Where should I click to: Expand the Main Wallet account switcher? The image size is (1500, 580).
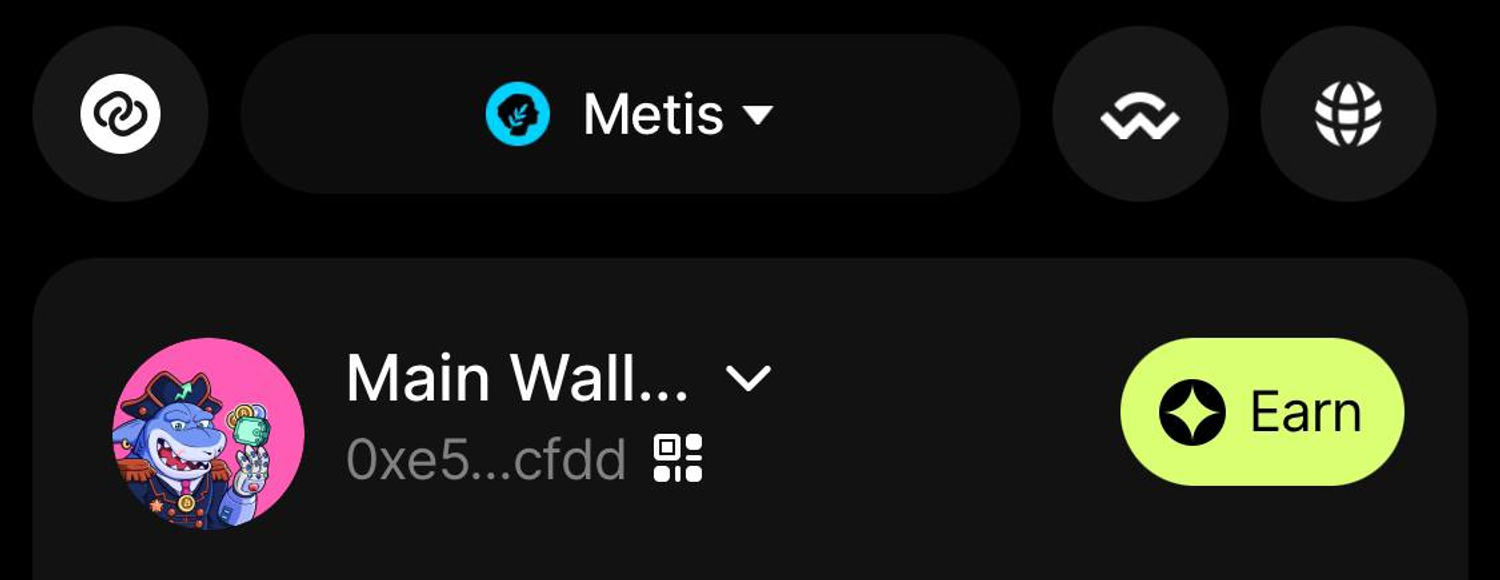(x=748, y=378)
